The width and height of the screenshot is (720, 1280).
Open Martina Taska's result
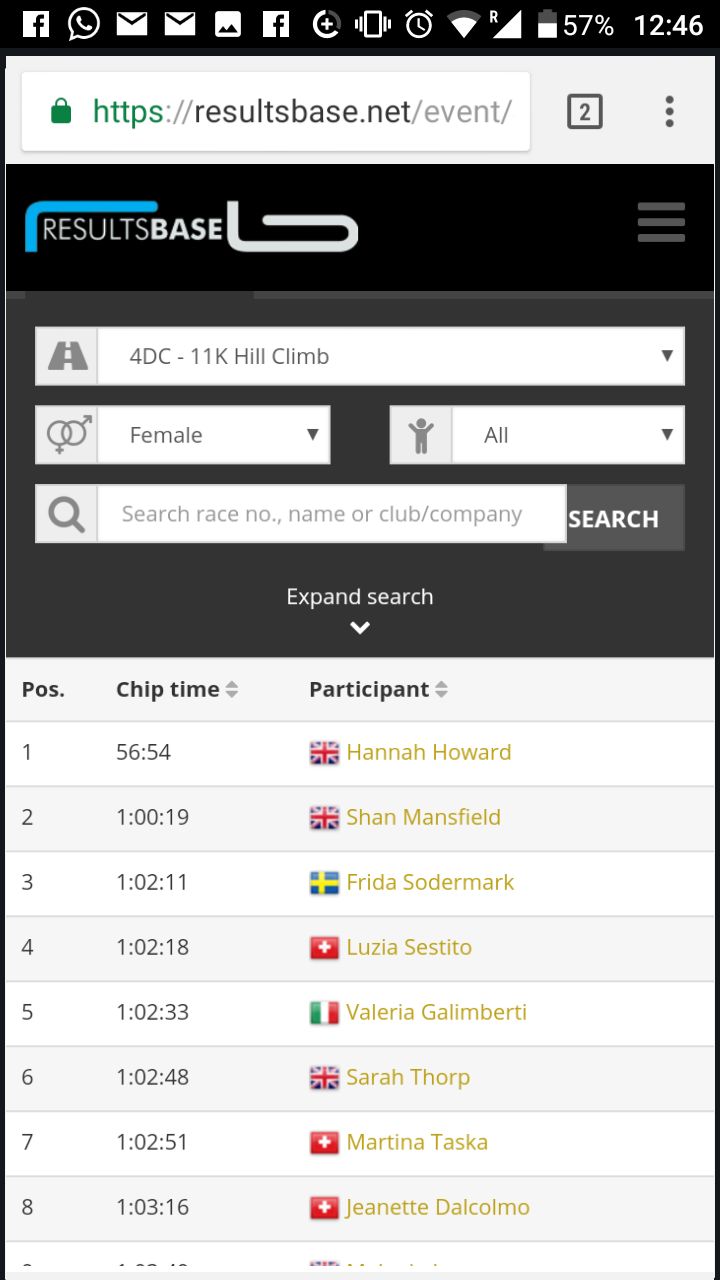[x=417, y=1142]
